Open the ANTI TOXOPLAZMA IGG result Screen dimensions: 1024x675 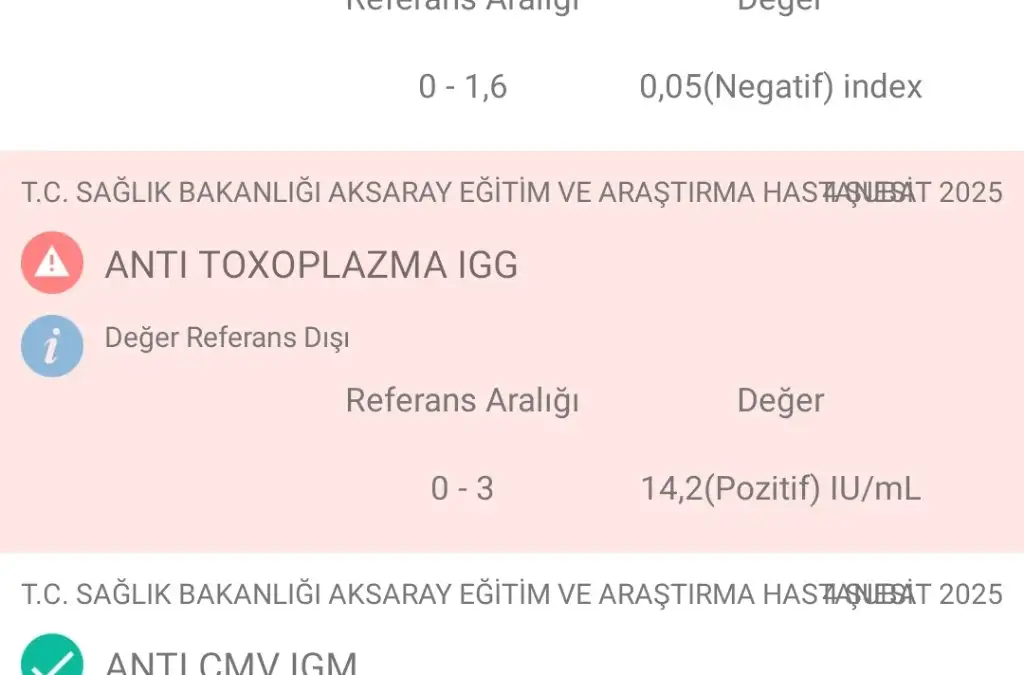pyautogui.click(x=311, y=265)
